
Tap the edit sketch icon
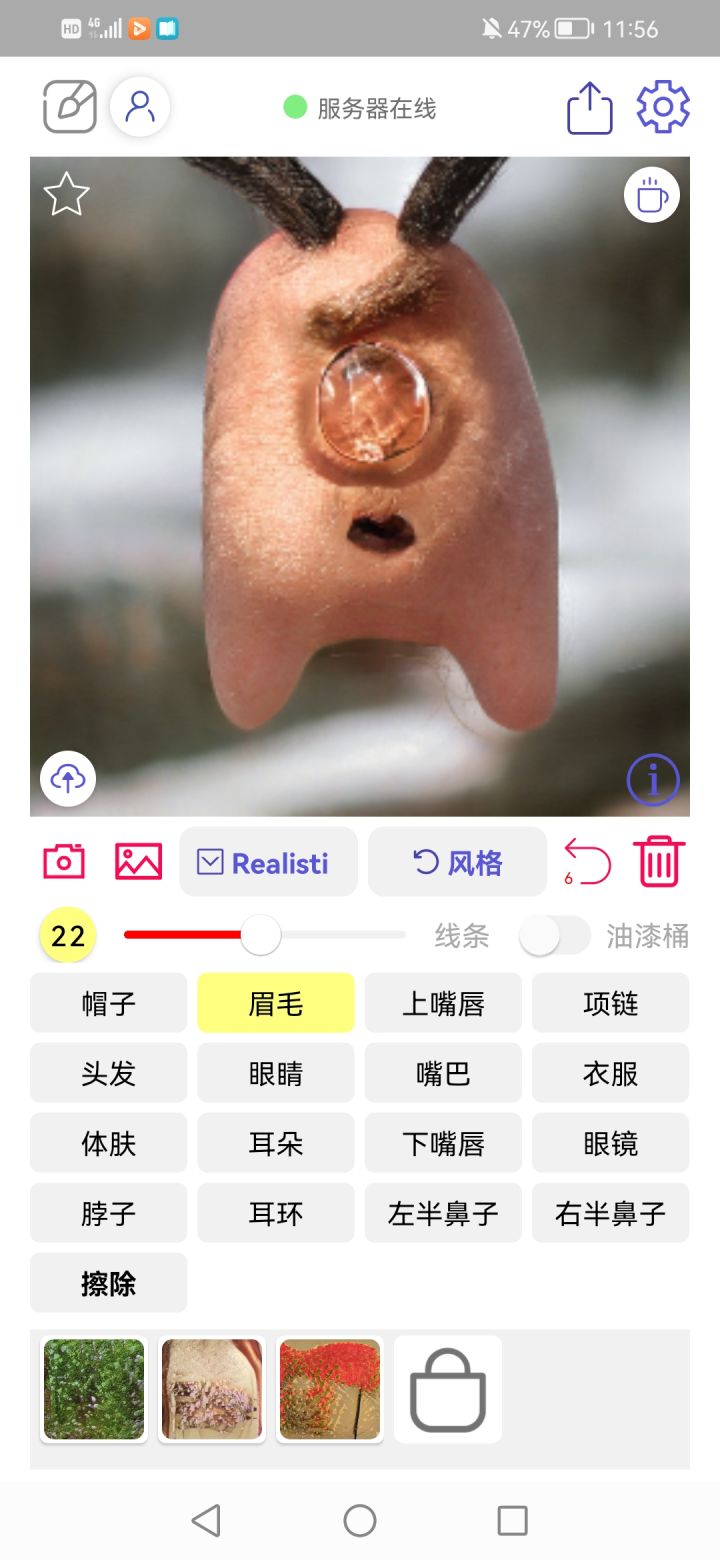70,106
